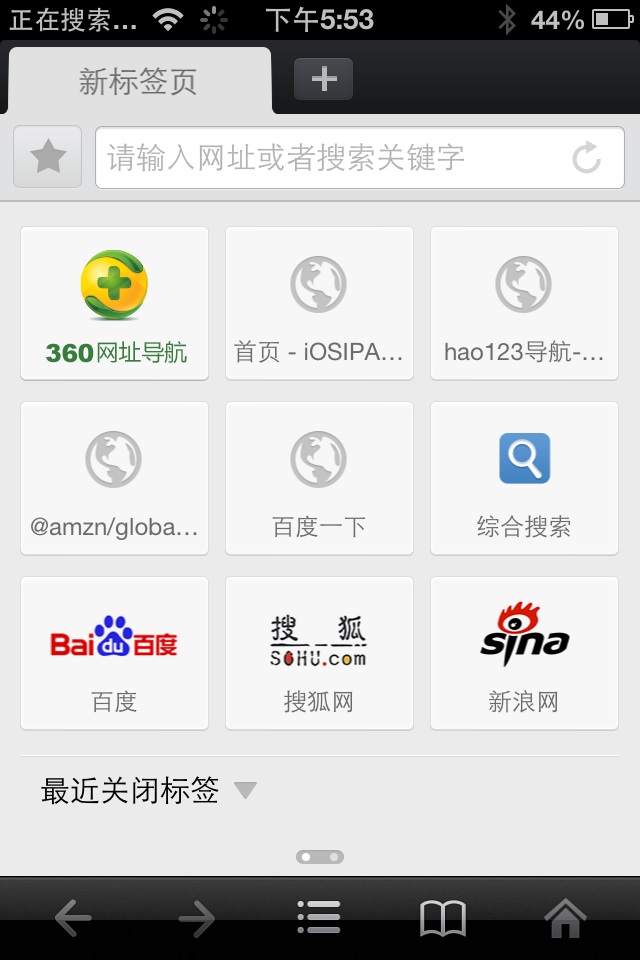This screenshot has width=640, height=960.
Task: Reload the page with the refresh icon
Action: [x=586, y=157]
